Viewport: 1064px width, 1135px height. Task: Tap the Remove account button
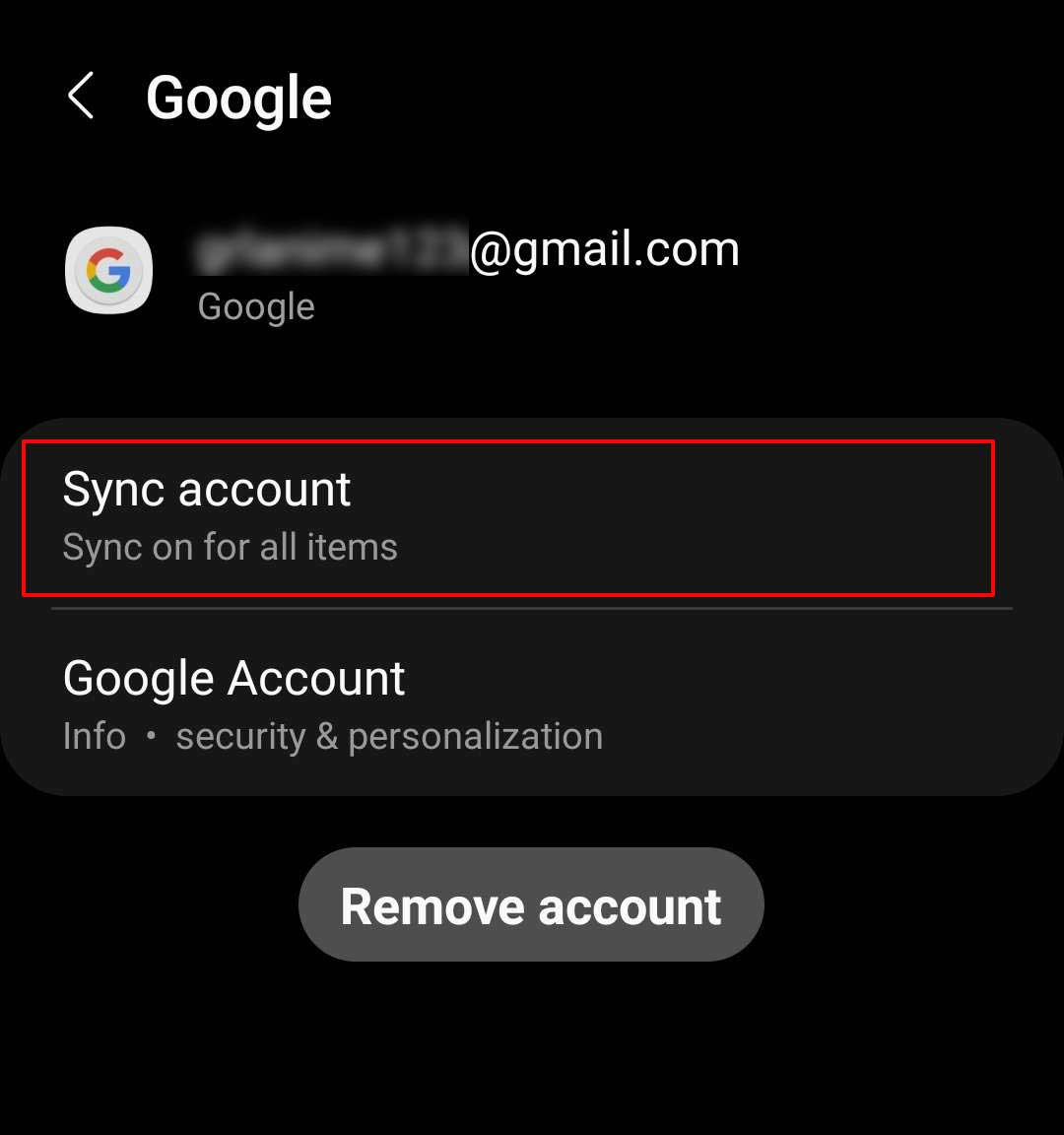tap(531, 905)
